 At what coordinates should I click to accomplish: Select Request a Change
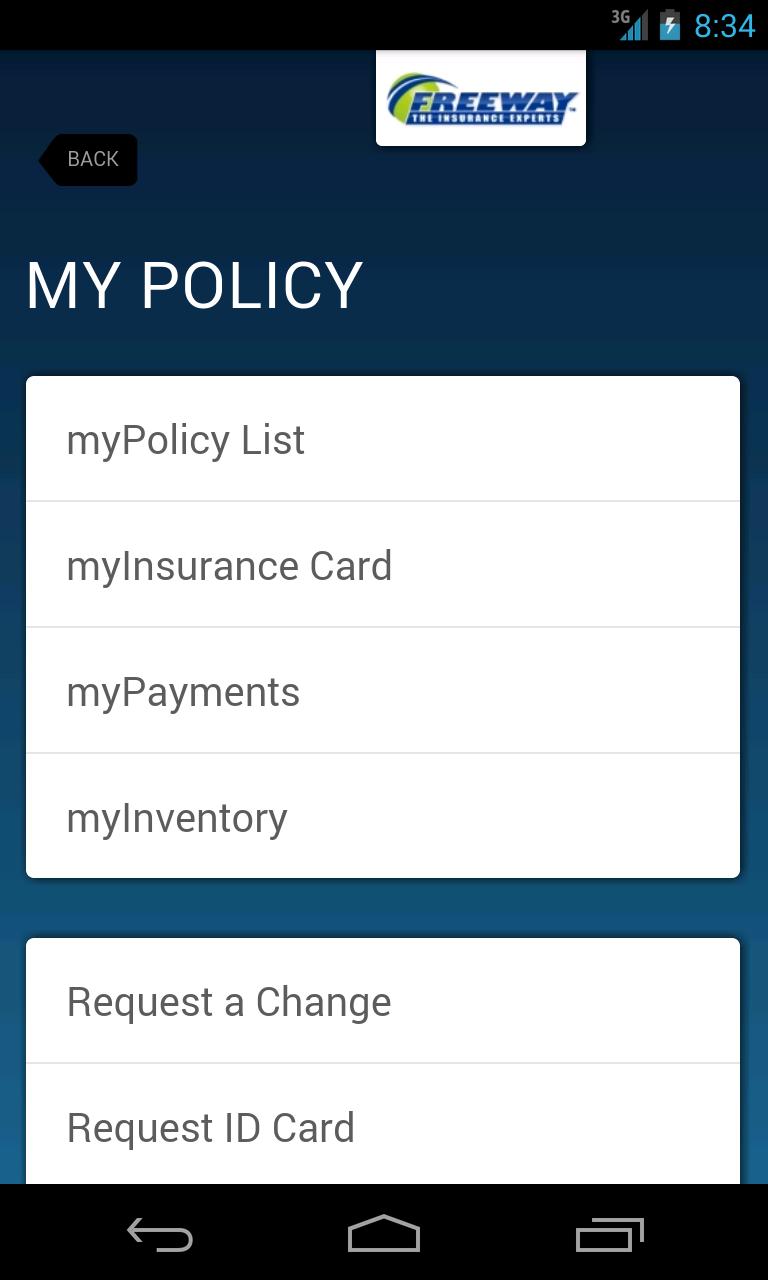coord(228,1001)
